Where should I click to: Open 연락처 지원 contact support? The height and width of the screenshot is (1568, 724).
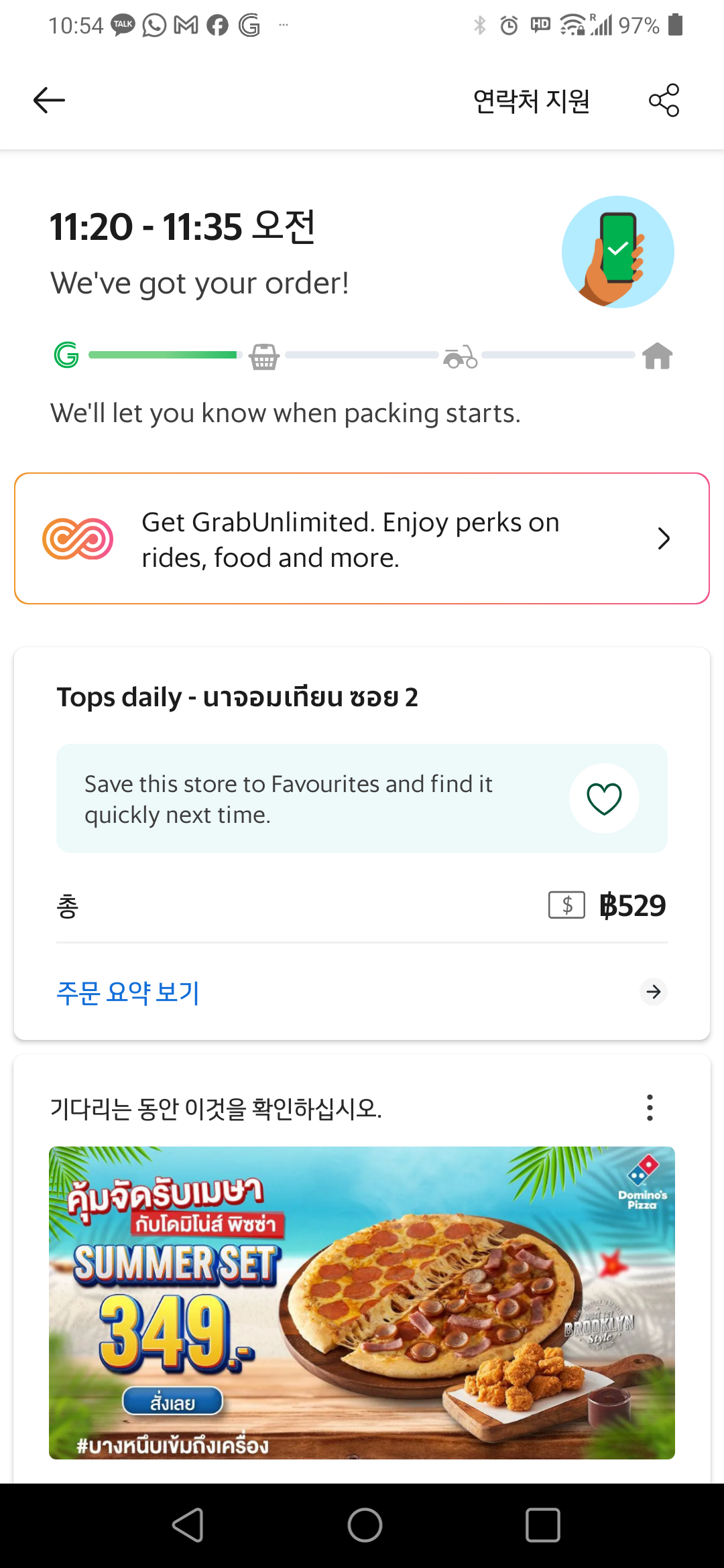(531, 101)
